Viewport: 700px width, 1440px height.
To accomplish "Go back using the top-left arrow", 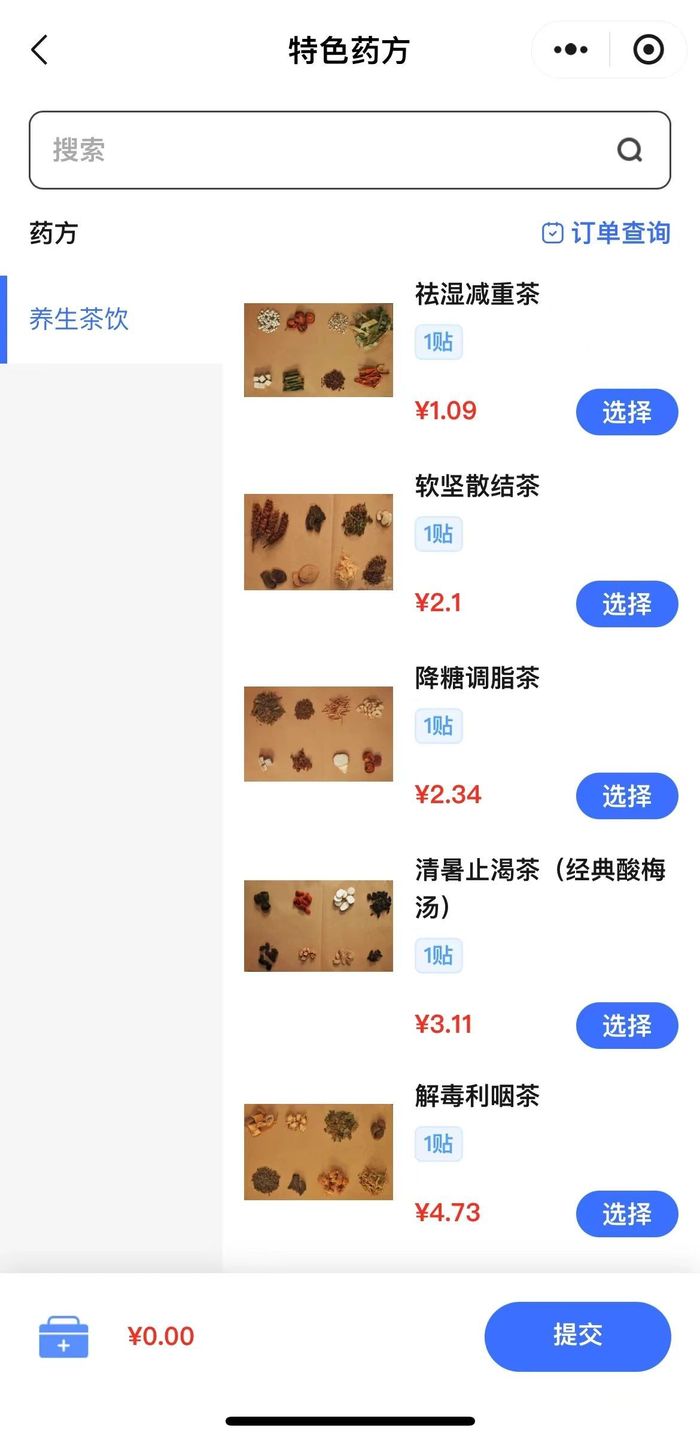I will 40,50.
